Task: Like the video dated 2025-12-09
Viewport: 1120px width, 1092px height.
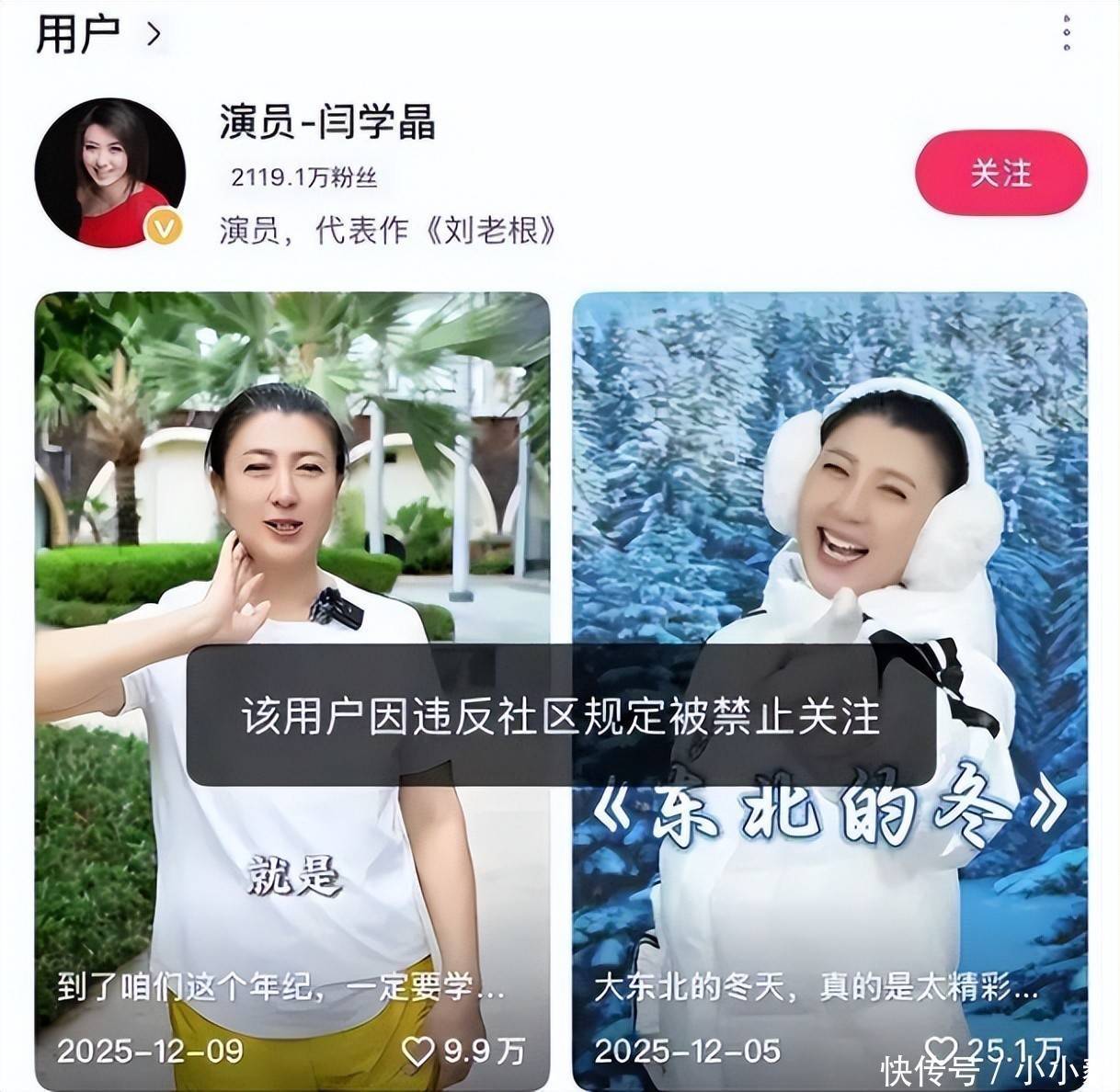Action: 419,1051
